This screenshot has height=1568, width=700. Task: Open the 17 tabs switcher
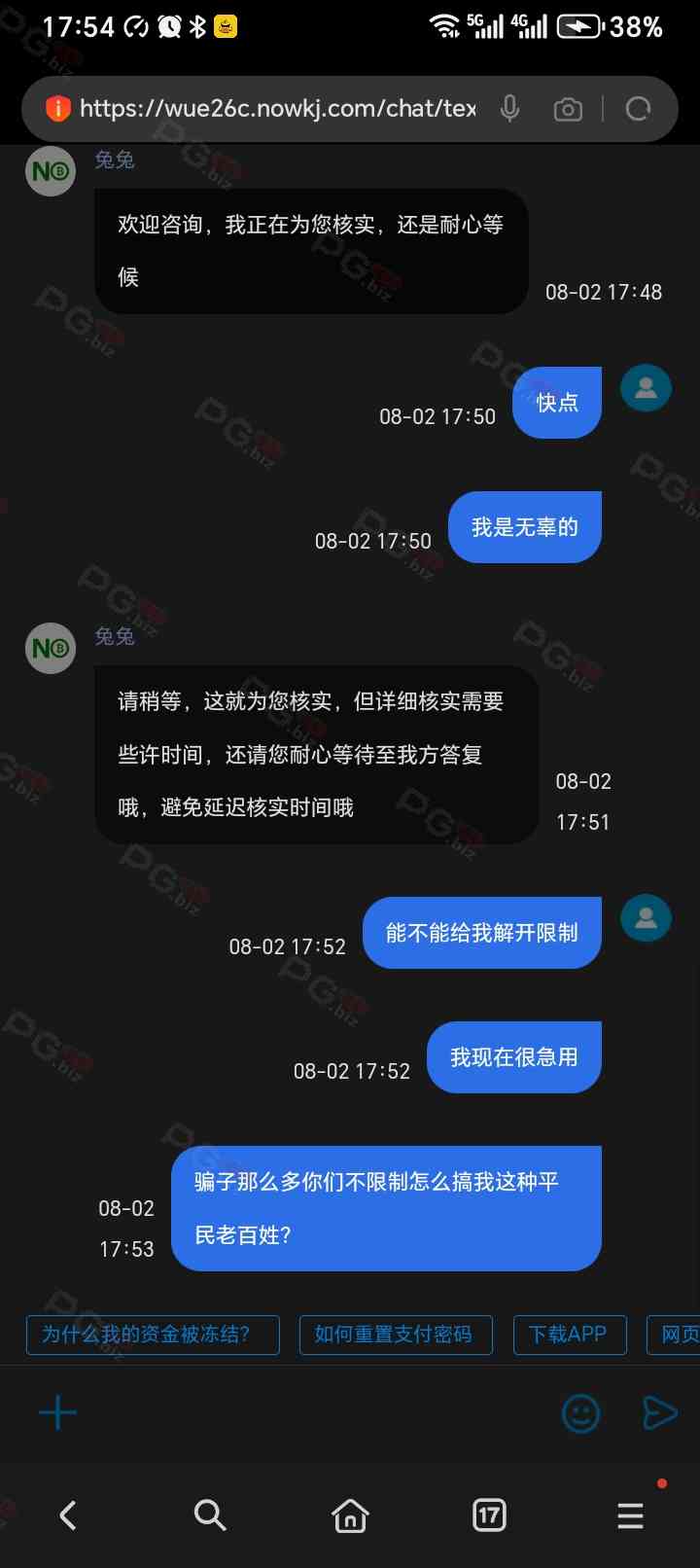click(x=489, y=1515)
